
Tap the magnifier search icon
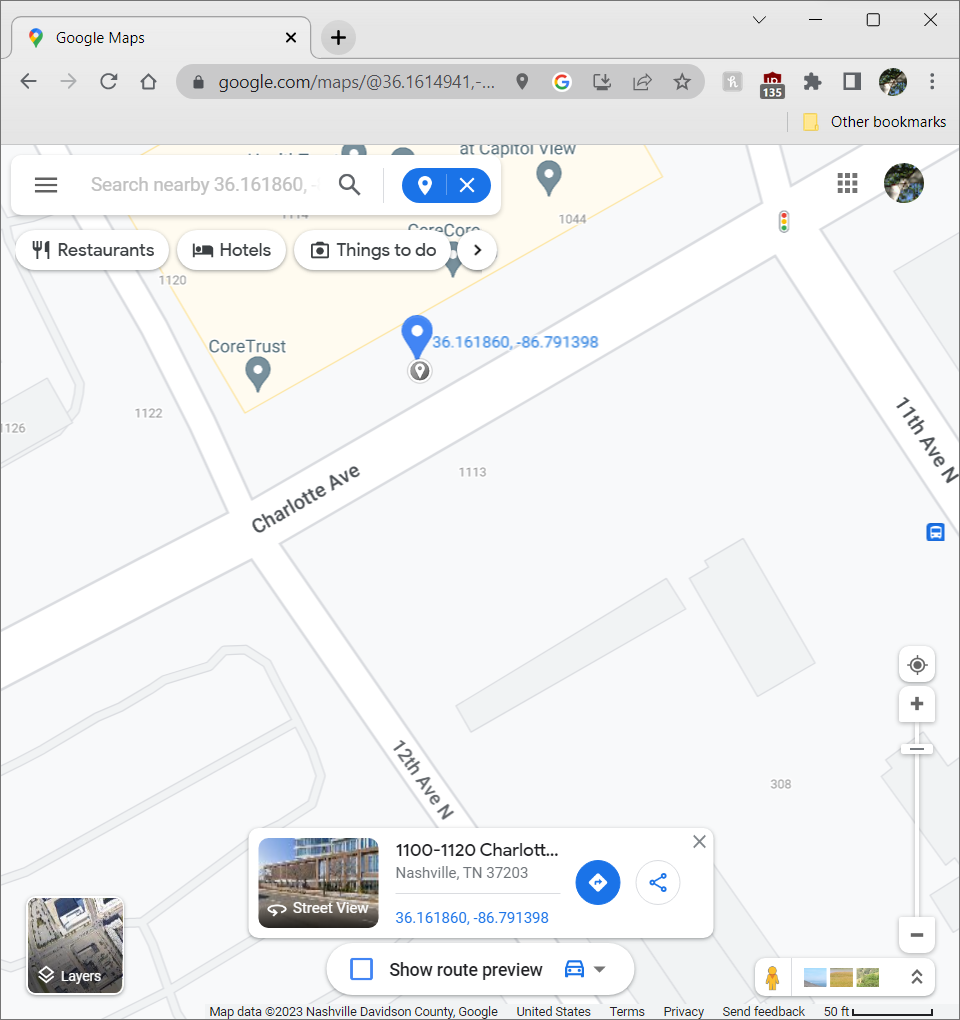pyautogui.click(x=349, y=185)
